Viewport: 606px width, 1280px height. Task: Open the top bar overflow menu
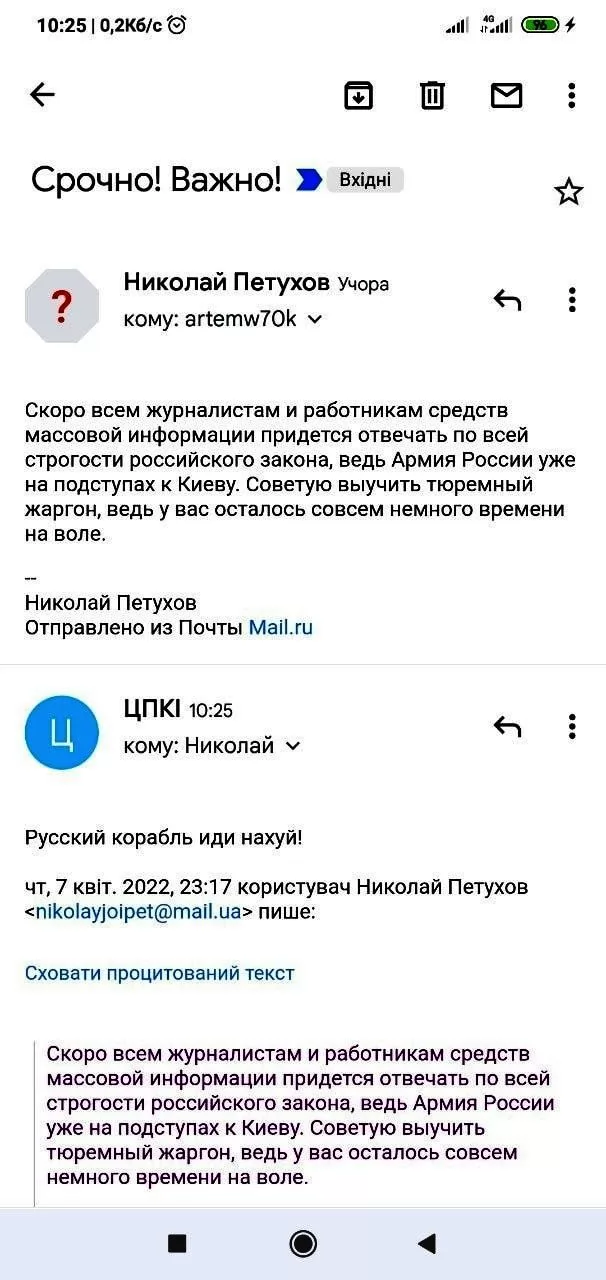coord(571,95)
